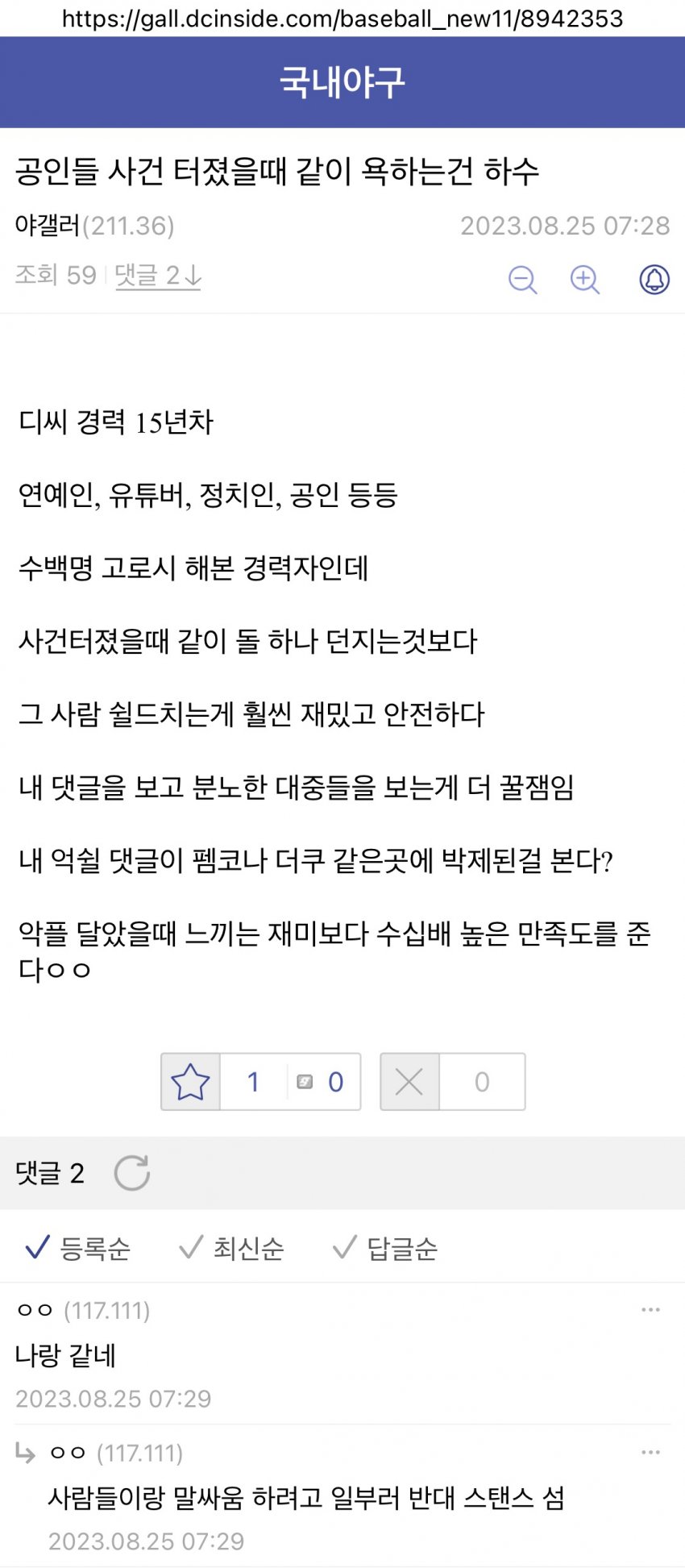Sort comments by 등록순
This screenshot has width=685, height=1568.
coord(79,1248)
